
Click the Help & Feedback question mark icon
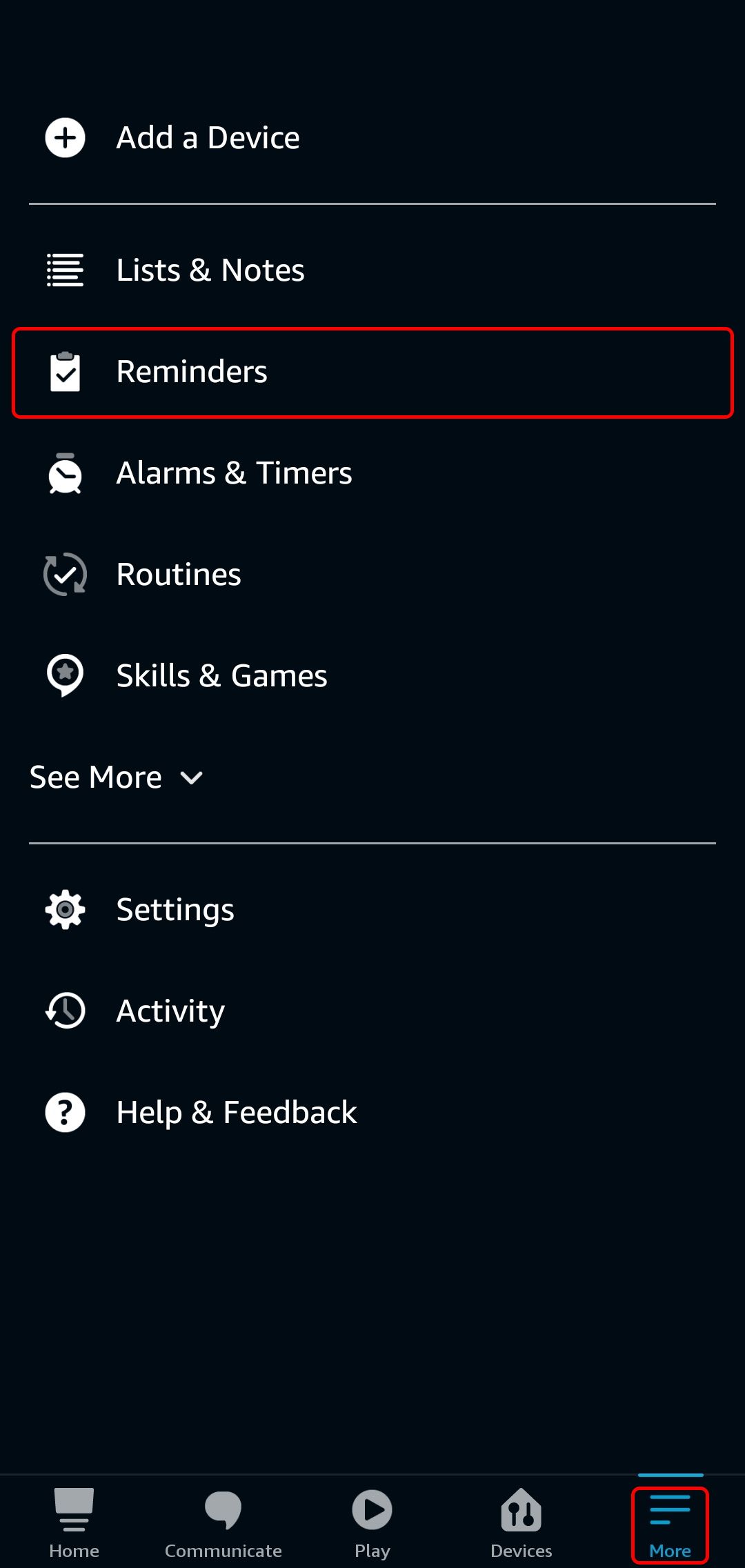pos(64,1112)
